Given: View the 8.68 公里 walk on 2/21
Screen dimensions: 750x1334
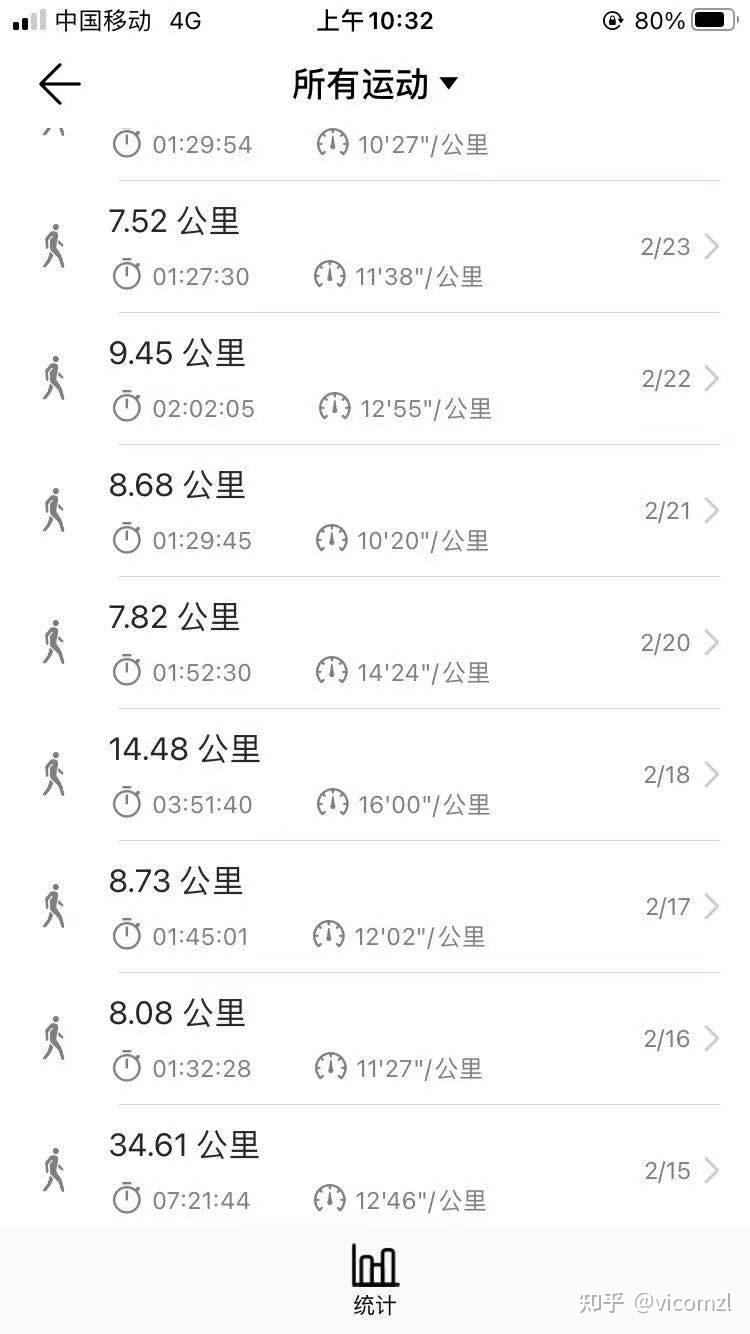Looking at the screenshot, I should pyautogui.click(x=400, y=511).
